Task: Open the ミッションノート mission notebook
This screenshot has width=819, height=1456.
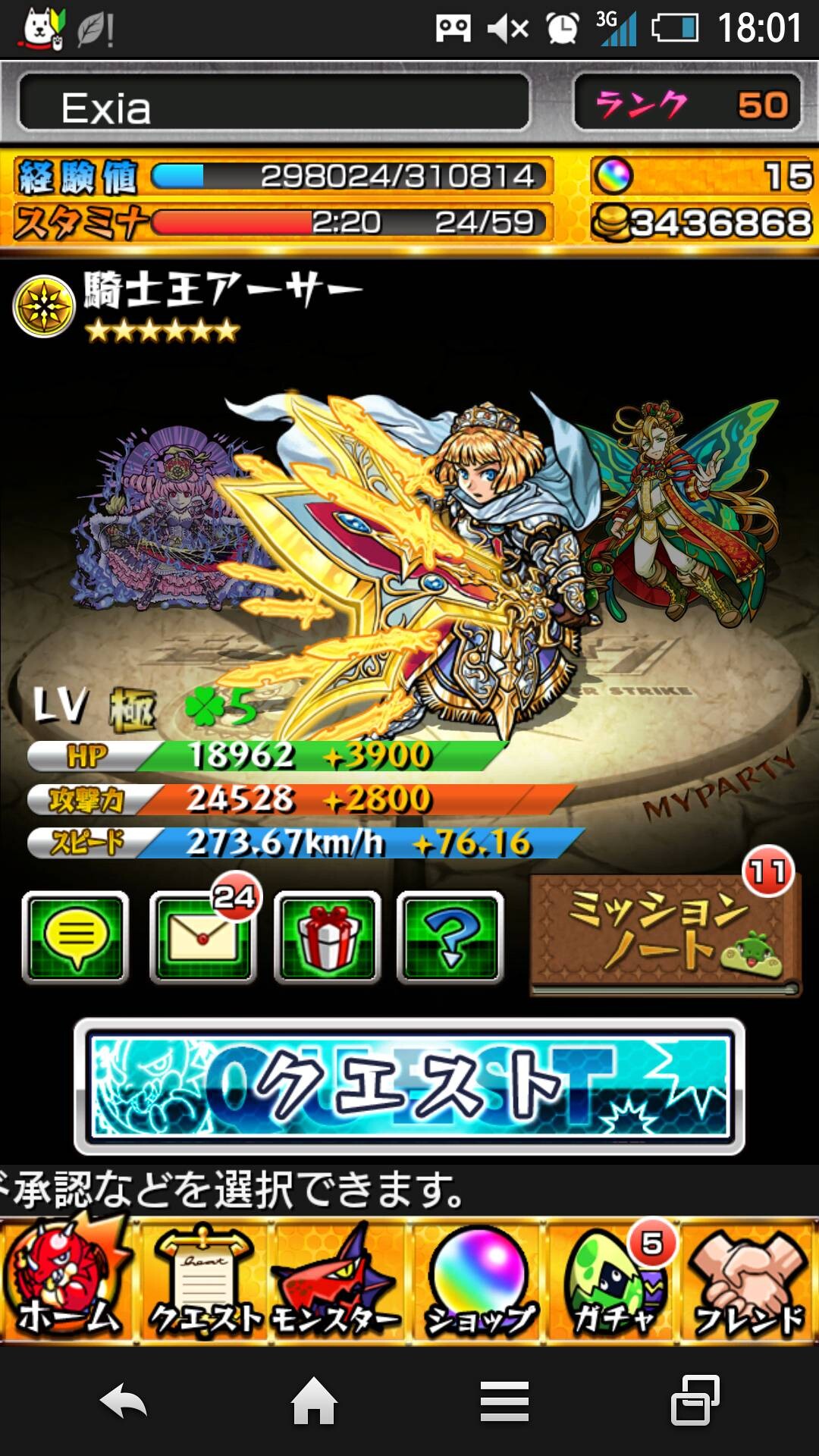Action: click(x=664, y=934)
